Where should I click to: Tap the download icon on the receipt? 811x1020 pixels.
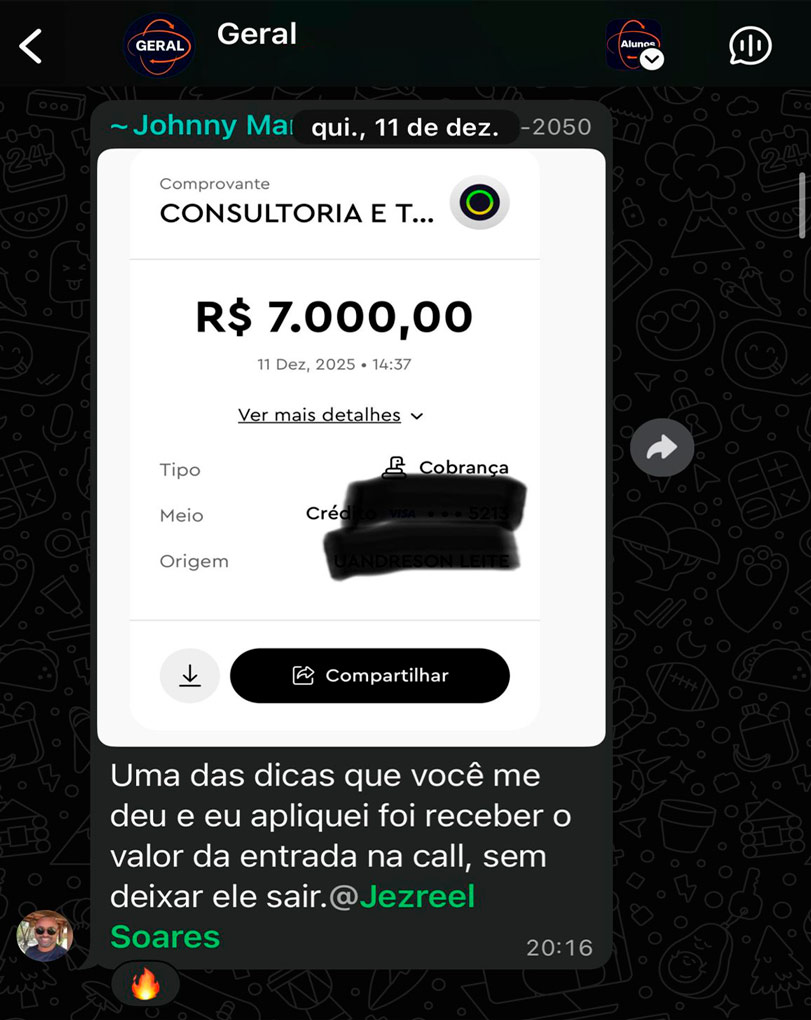[x=189, y=675]
